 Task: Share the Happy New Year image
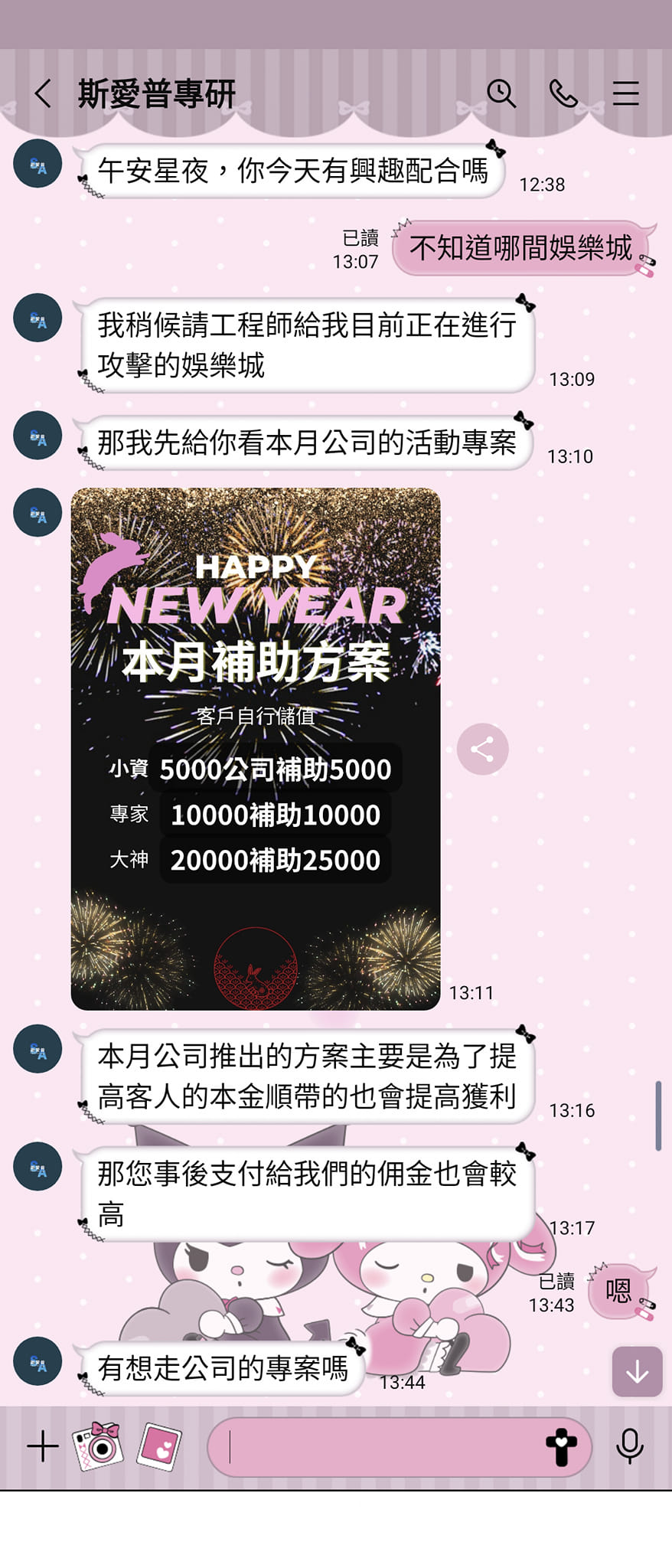coord(482,749)
